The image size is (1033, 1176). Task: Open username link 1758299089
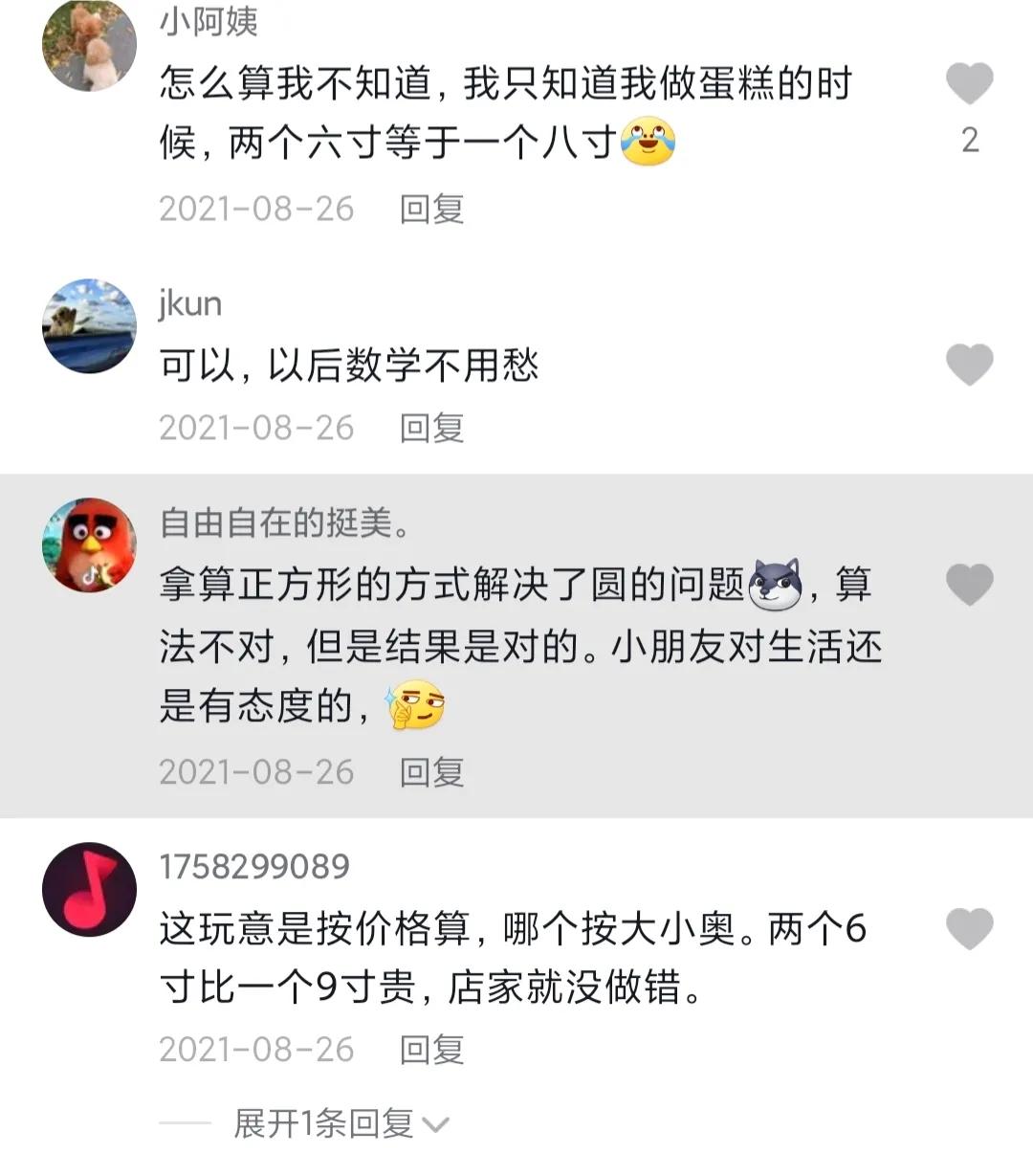254,866
